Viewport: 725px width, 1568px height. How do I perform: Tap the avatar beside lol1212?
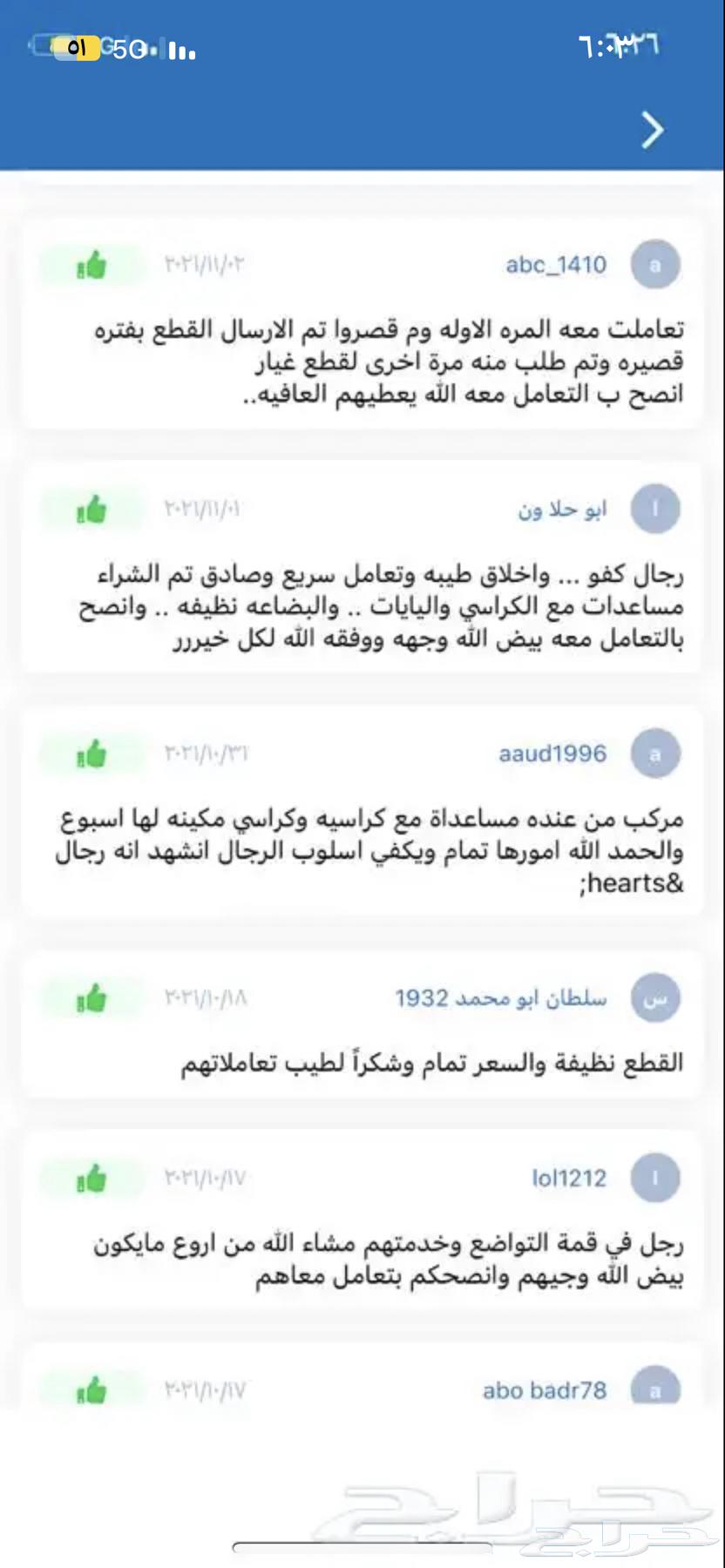tap(655, 1179)
